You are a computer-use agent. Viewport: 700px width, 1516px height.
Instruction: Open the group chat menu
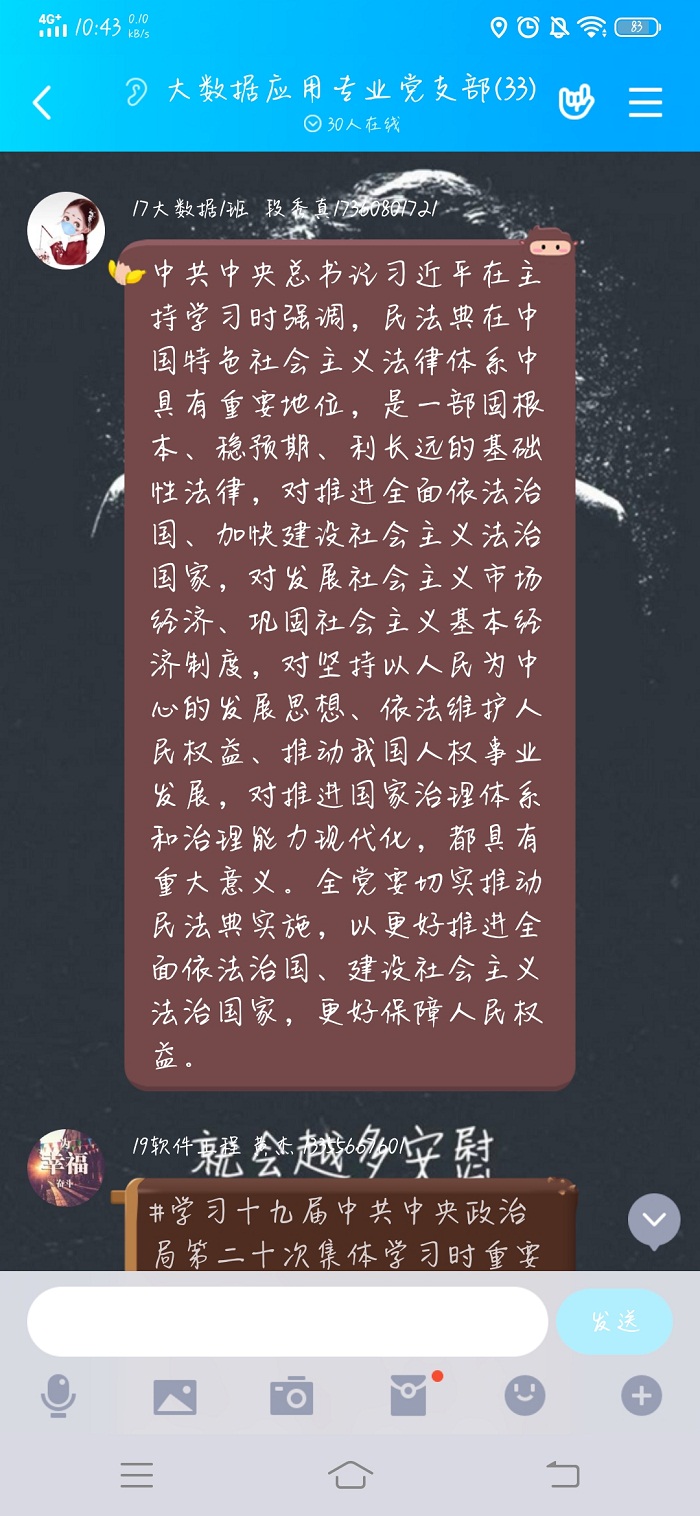pyautogui.click(x=645, y=102)
